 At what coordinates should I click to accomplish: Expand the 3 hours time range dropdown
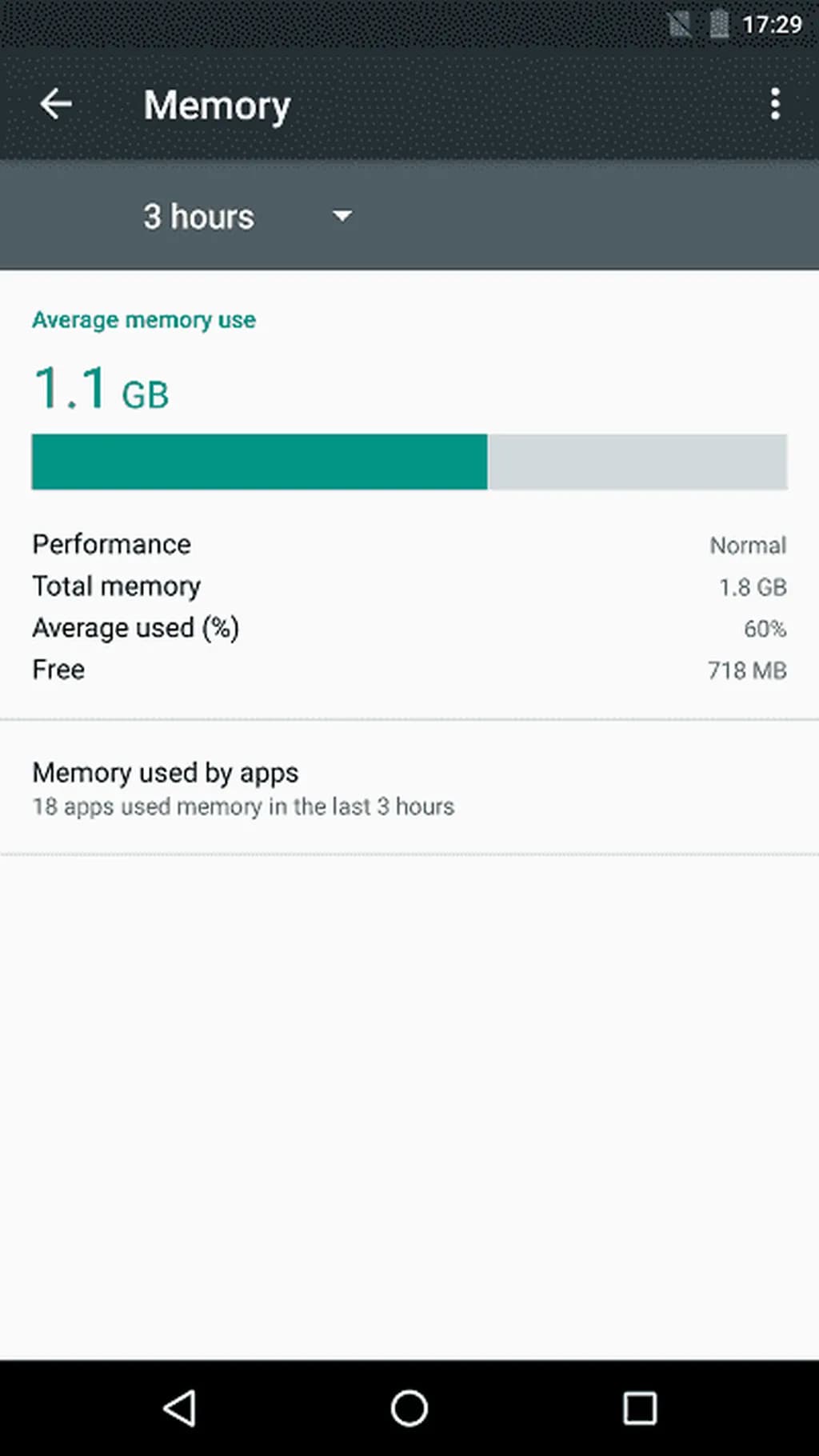coord(248,216)
